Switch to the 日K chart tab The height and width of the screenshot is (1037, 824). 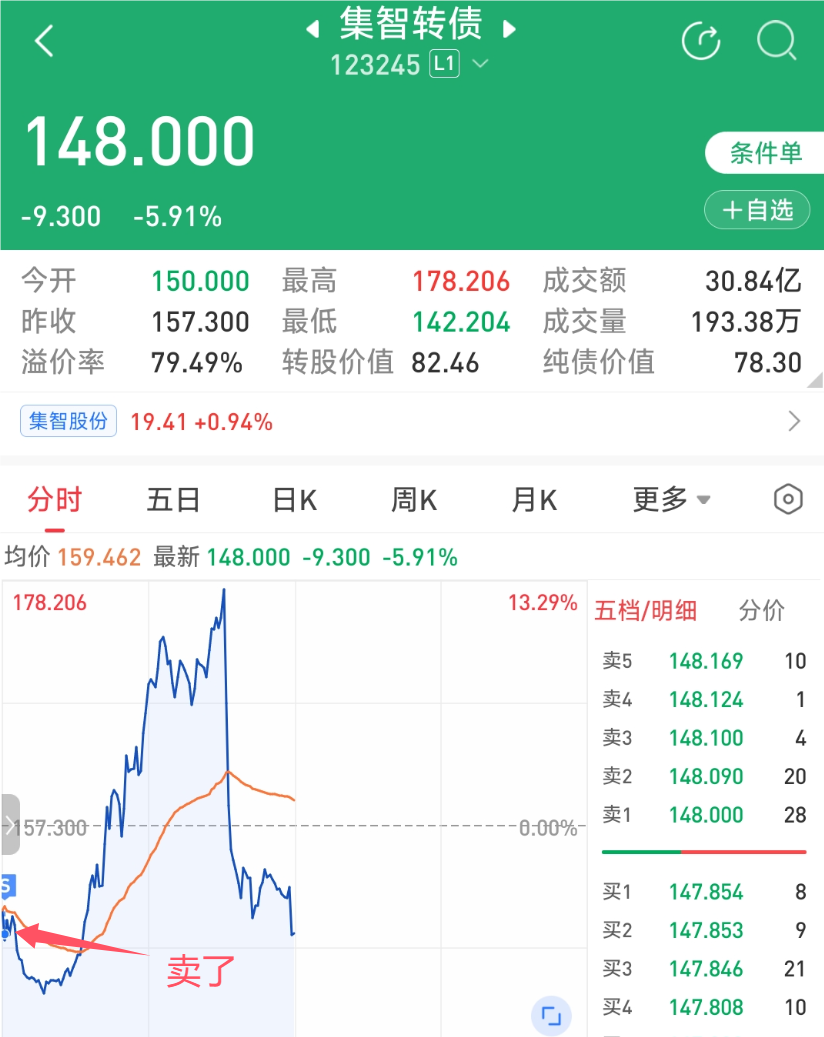295,500
